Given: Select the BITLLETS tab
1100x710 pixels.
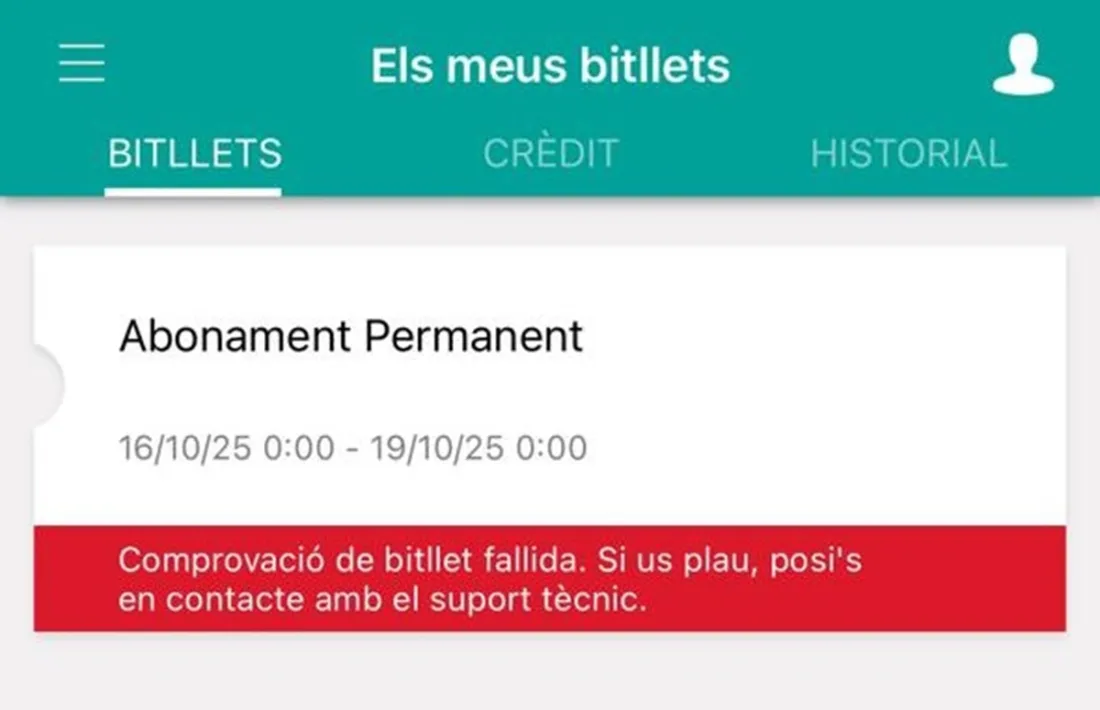Looking at the screenshot, I should coord(194,154).
